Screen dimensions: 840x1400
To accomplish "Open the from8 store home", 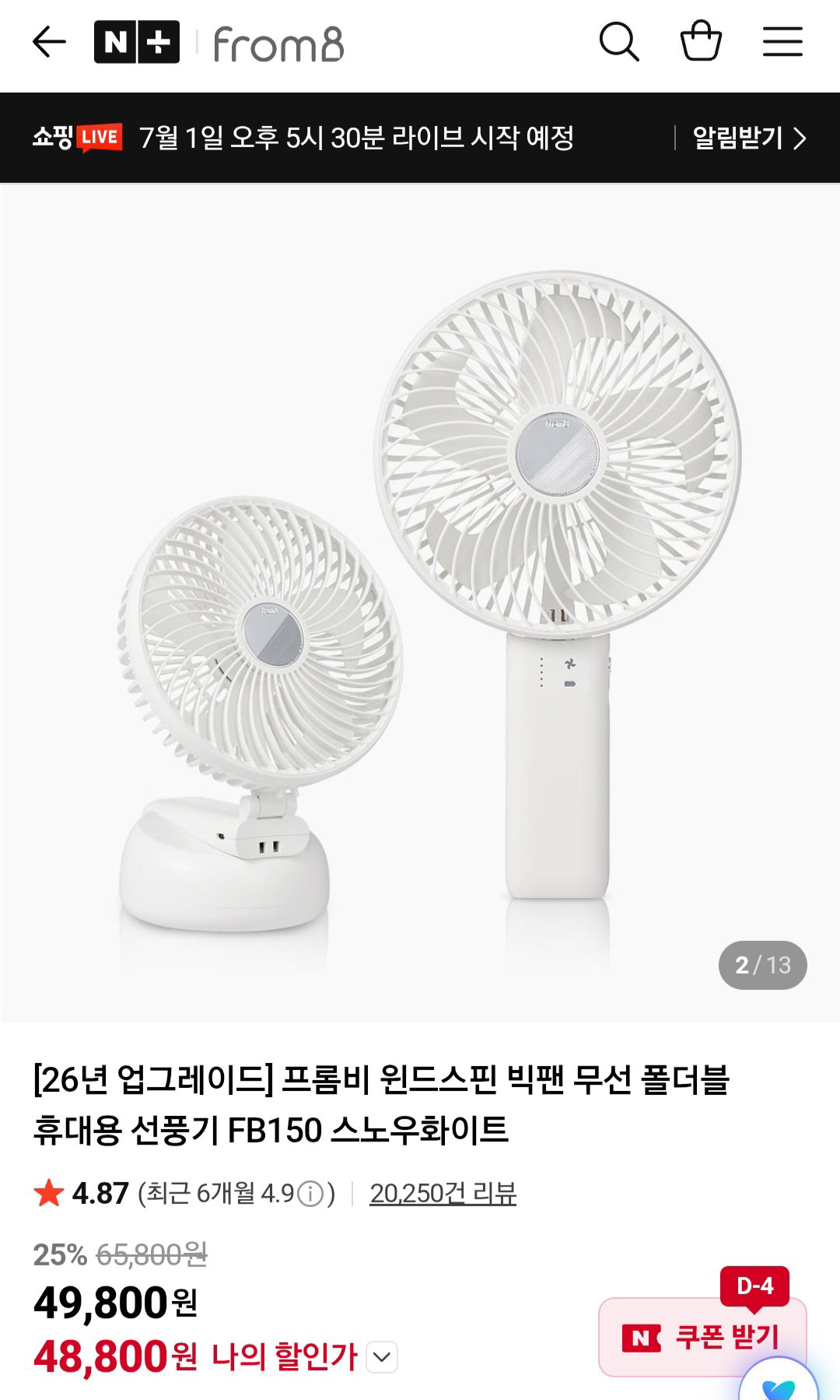I will tap(278, 44).
